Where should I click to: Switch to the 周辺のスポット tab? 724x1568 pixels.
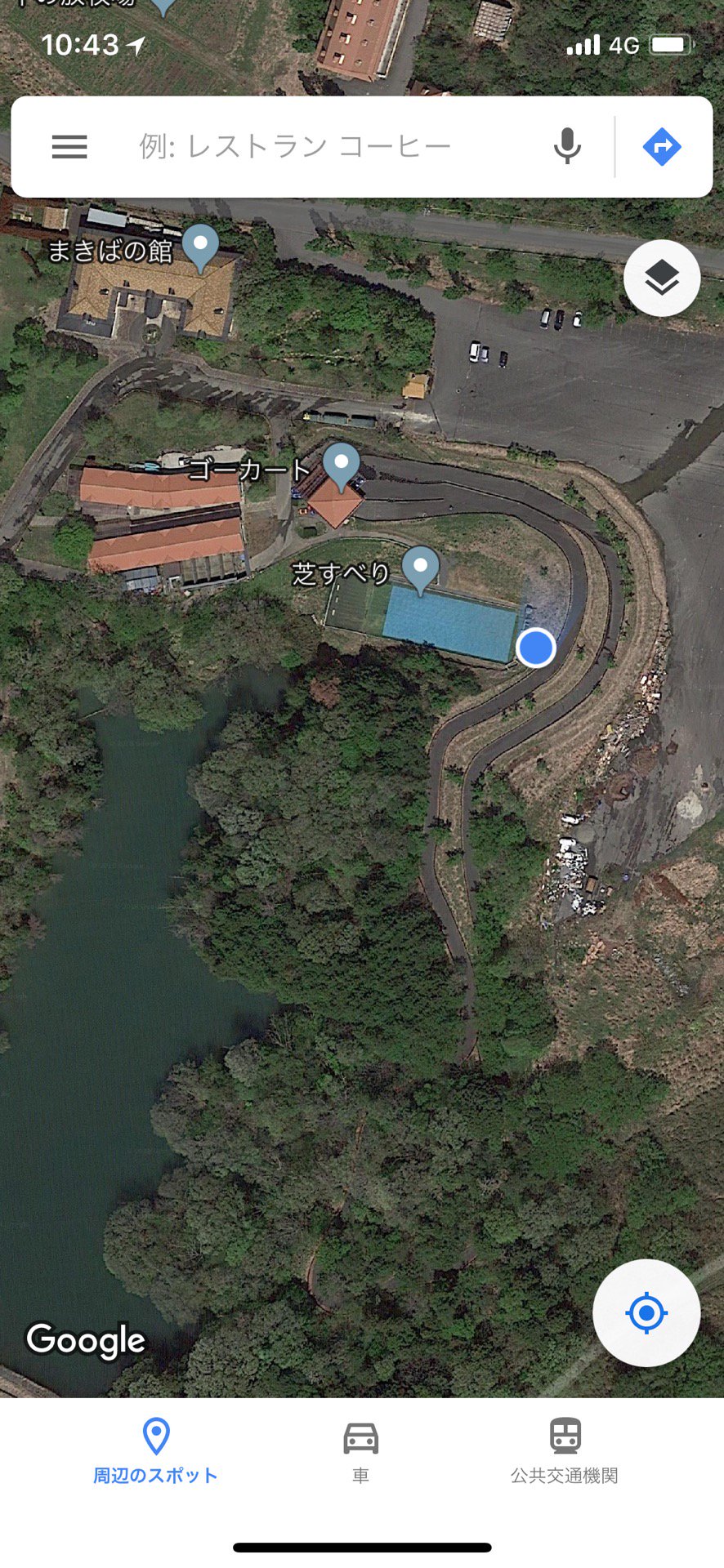(155, 1452)
